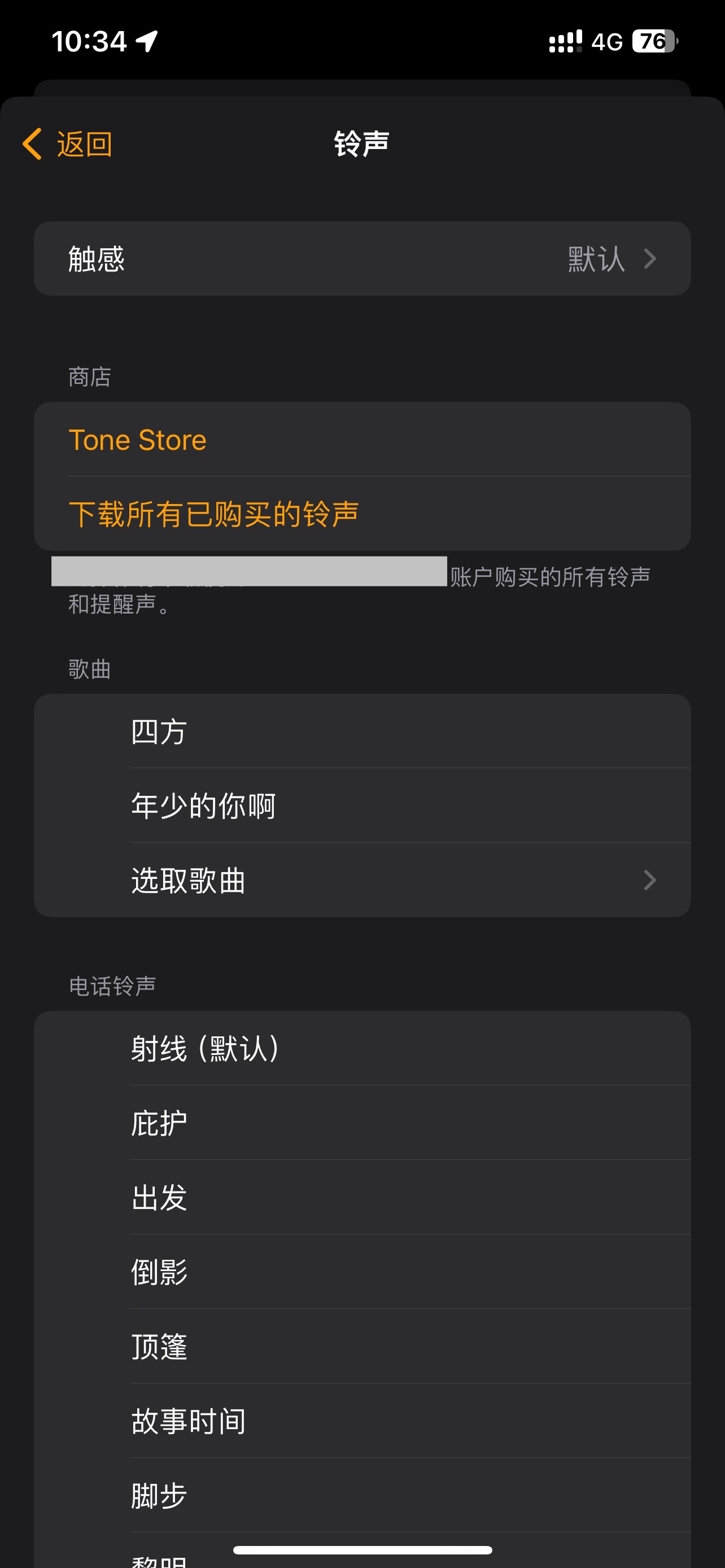725x1568 pixels.
Task: Open the 触感 haptics setting
Action: tap(362, 259)
